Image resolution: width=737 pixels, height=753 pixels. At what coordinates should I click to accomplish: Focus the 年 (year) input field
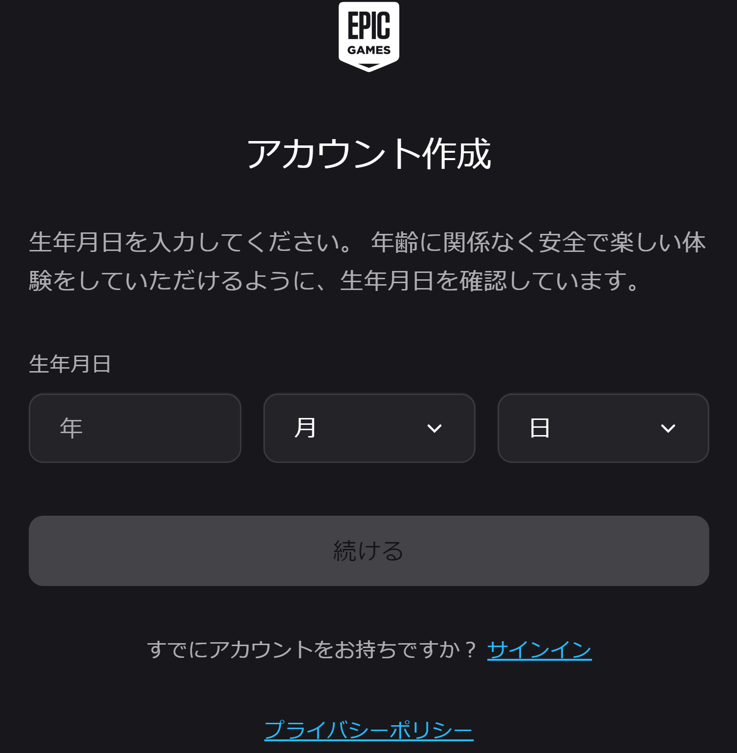click(135, 428)
